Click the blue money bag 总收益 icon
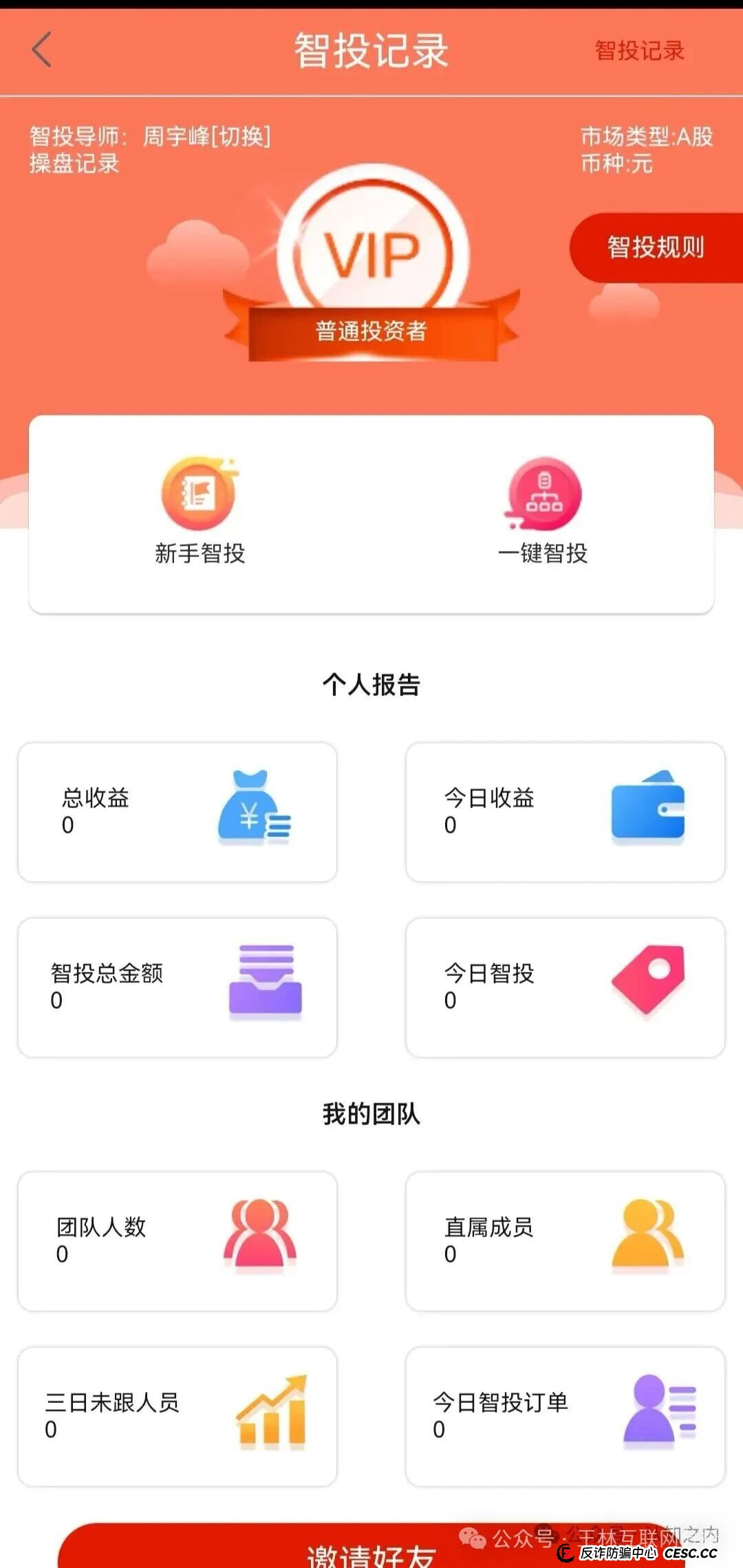This screenshot has height=1568, width=743. click(x=258, y=812)
